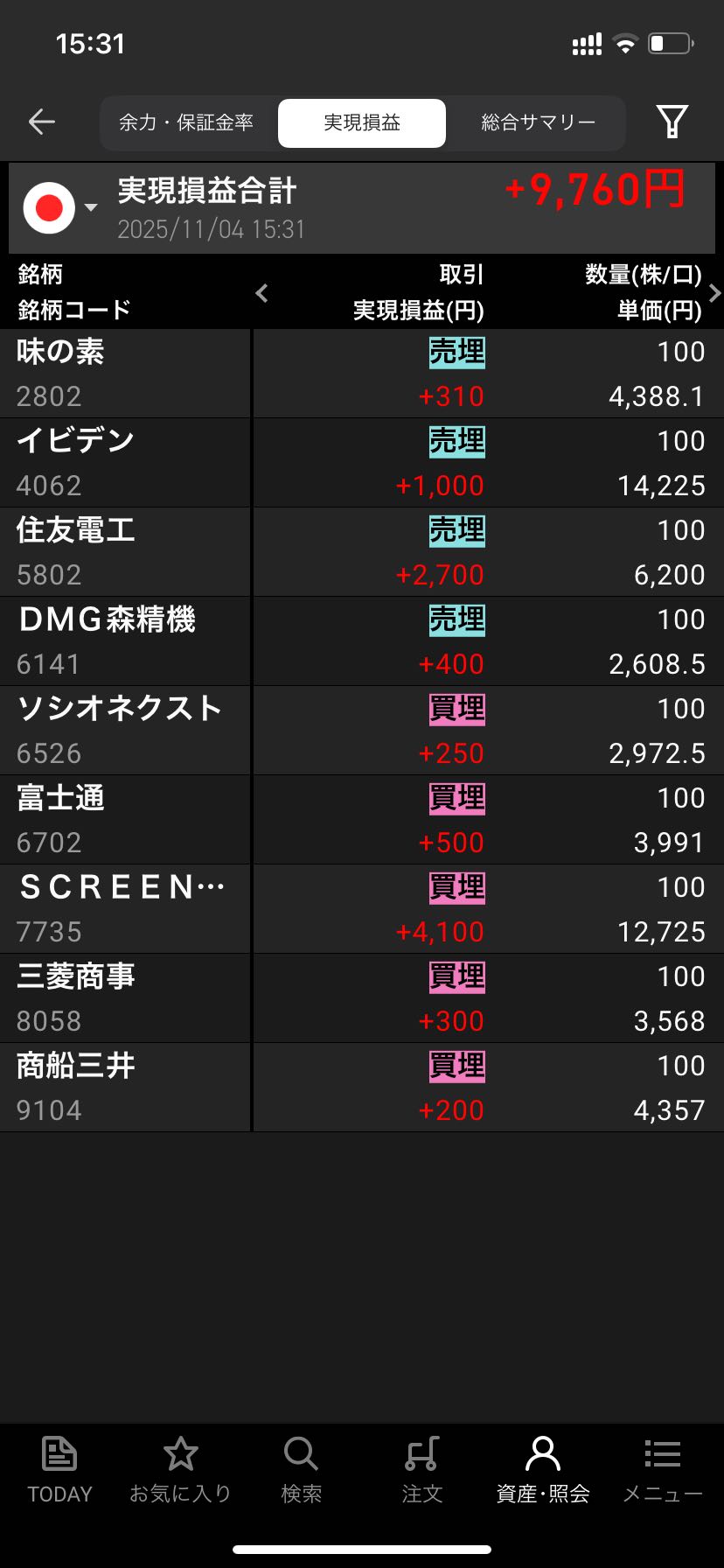Go back with the arrow icon
The width and height of the screenshot is (724, 1568).
[42, 122]
